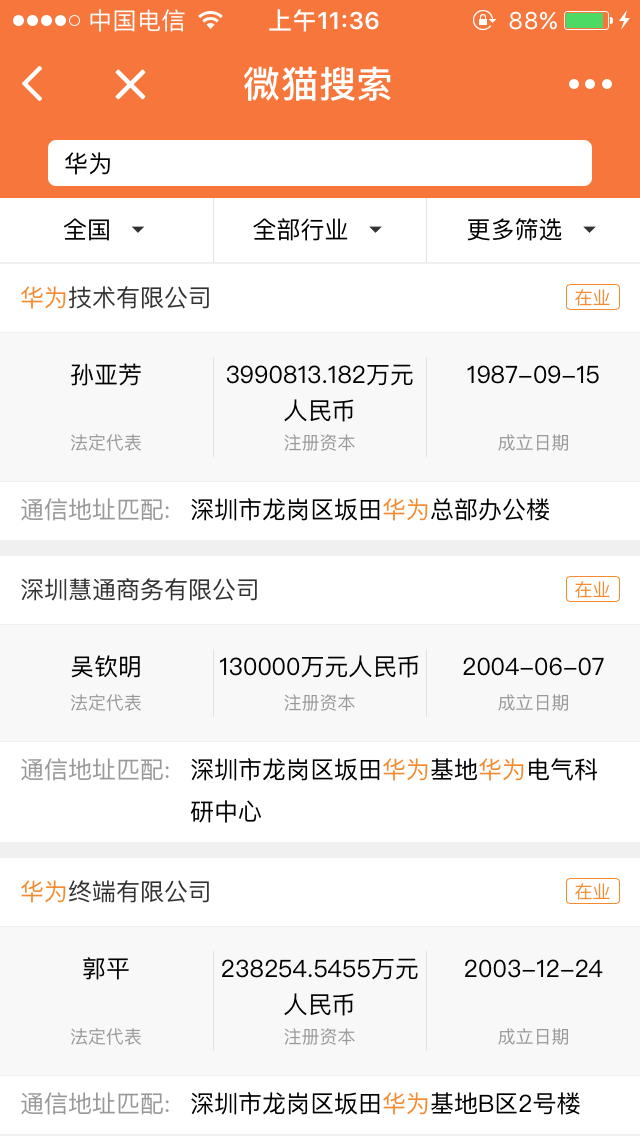640x1136 pixels.
Task: Expand the 全国 region filter
Action: click(105, 230)
